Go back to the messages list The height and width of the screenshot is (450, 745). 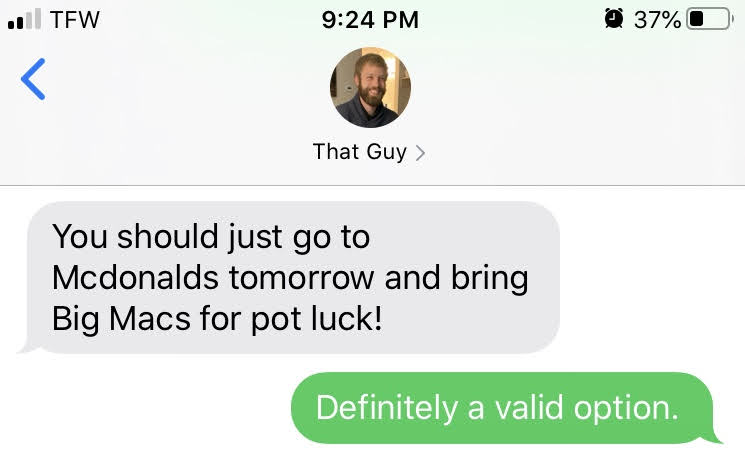tap(33, 79)
